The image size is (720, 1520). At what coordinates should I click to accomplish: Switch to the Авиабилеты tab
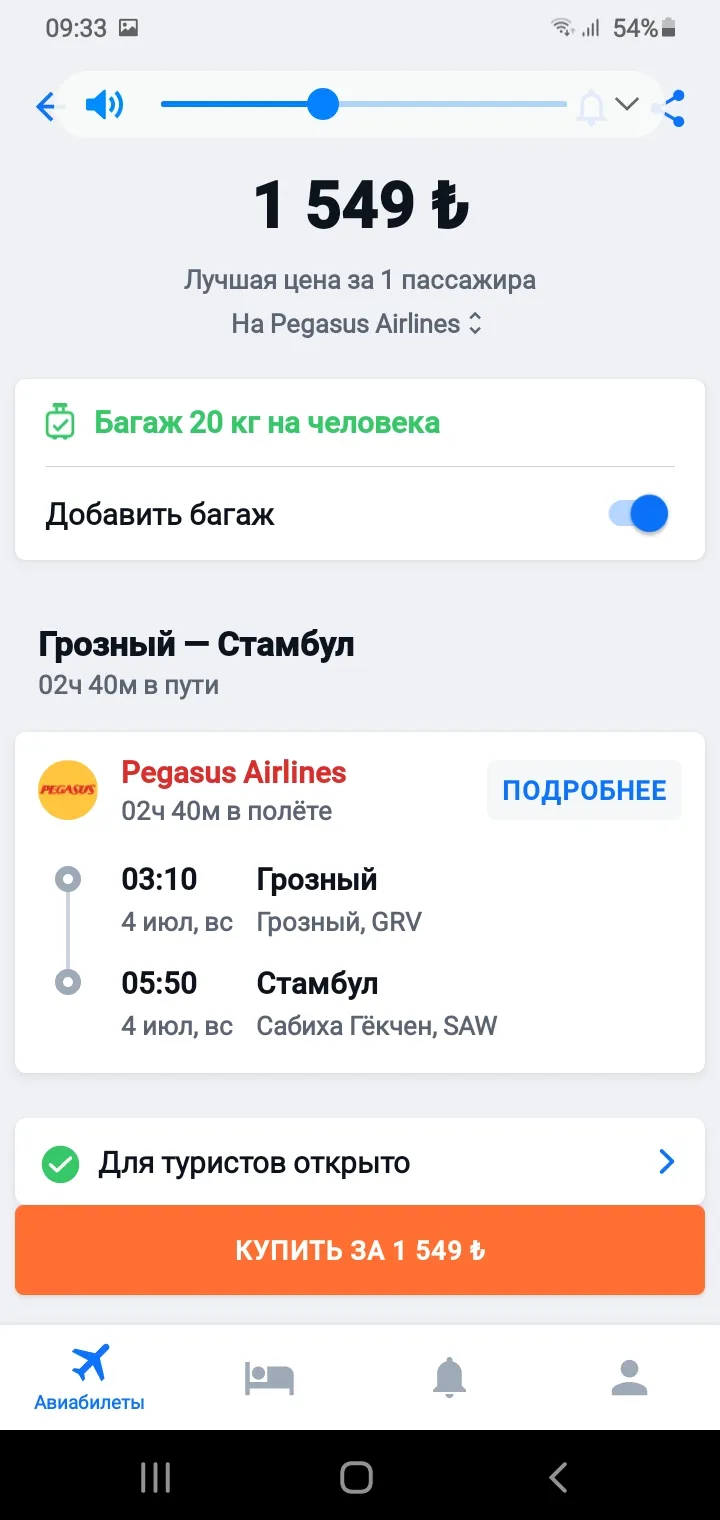pos(90,1377)
